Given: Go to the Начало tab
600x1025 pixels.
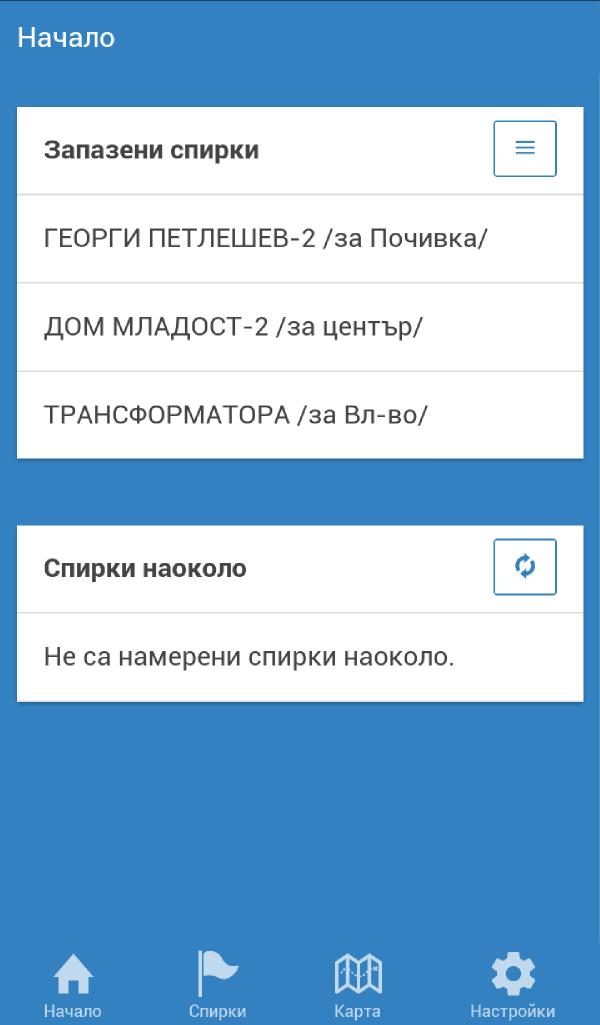Looking at the screenshot, I should 73,985.
